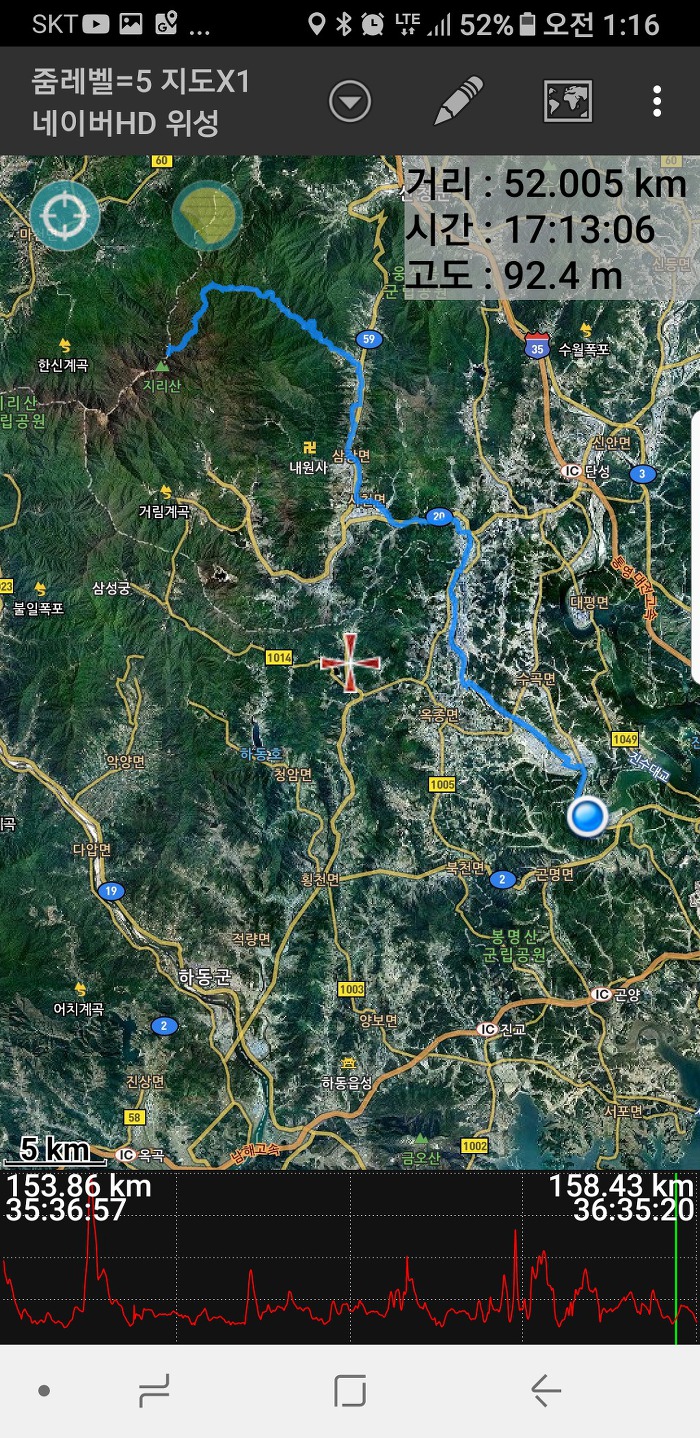700x1438 pixels.
Task: Tap the pencil edit icon
Action: pos(458,101)
